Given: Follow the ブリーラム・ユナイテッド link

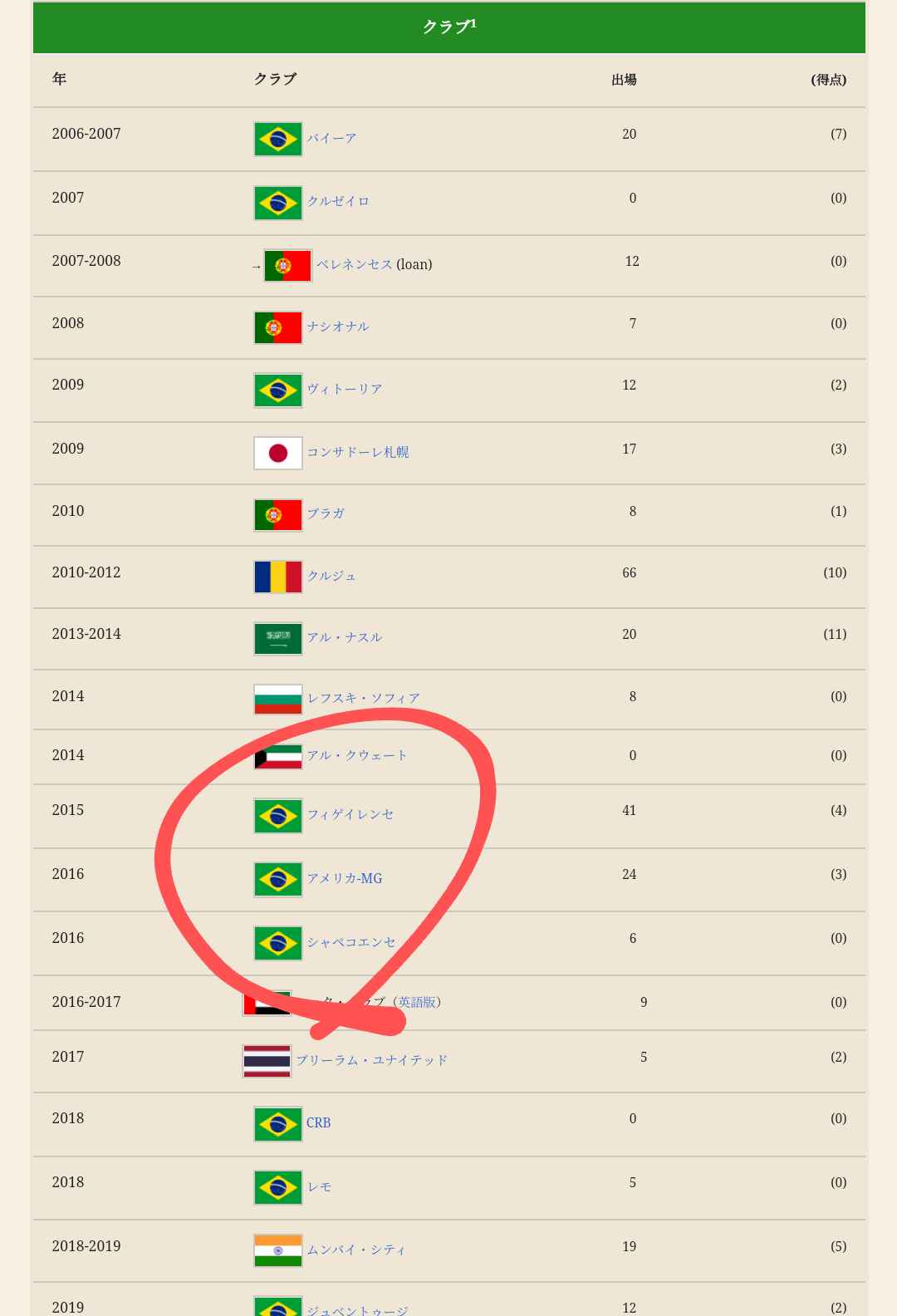Looking at the screenshot, I should [371, 1061].
